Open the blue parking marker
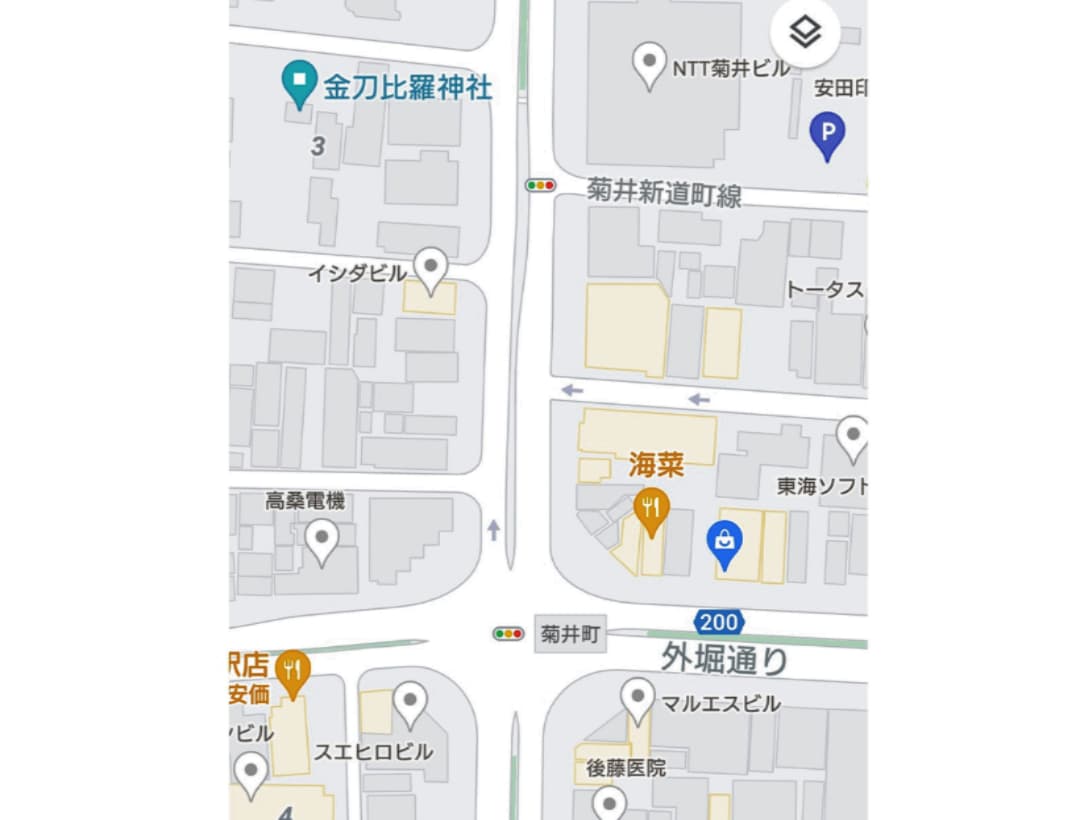 pyautogui.click(x=826, y=133)
